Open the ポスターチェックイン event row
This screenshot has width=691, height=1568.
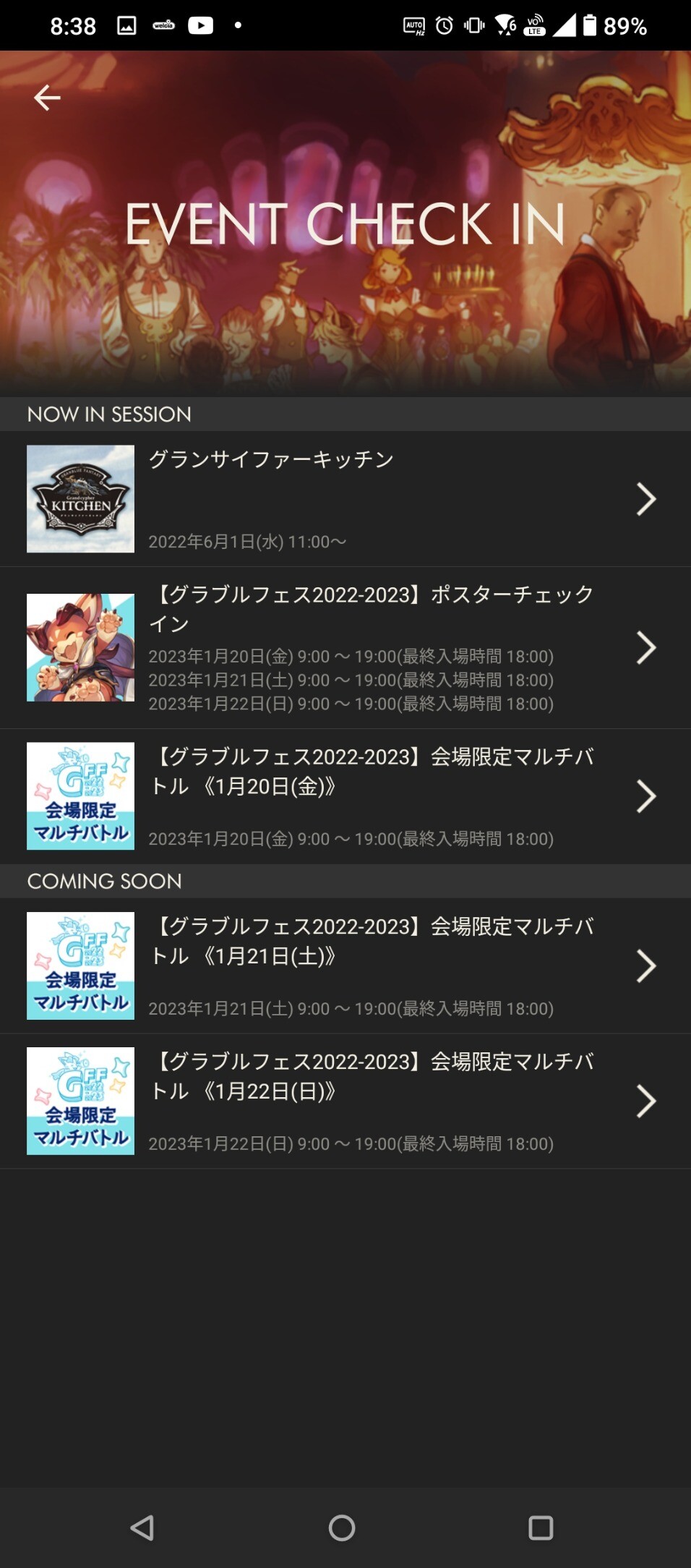coord(345,647)
